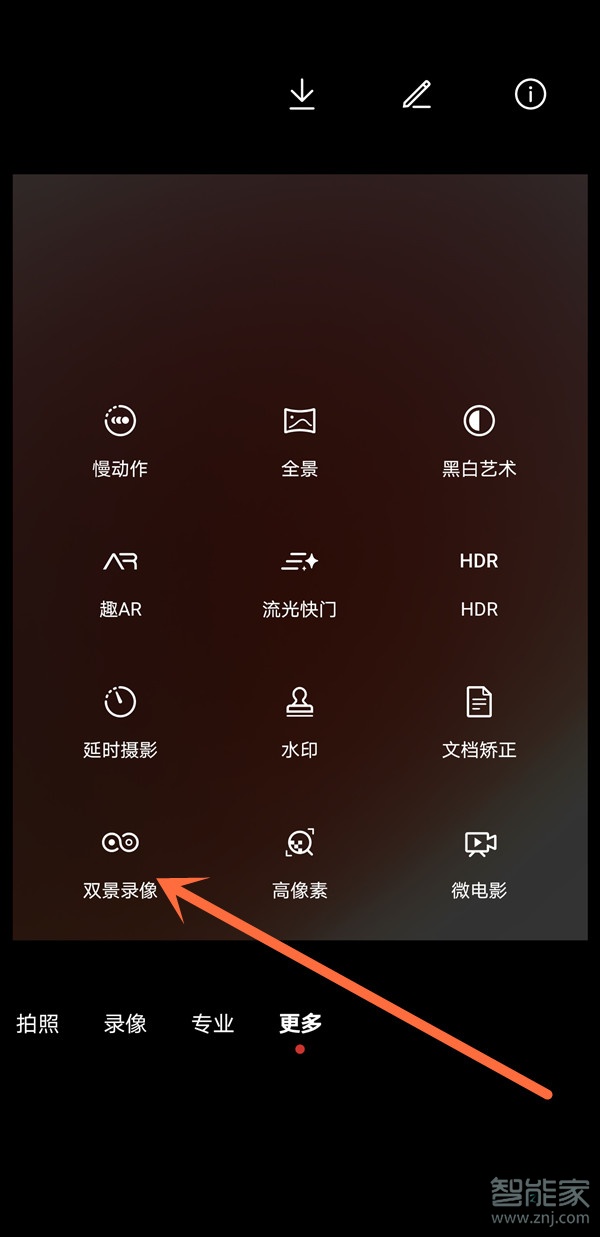Open the info details icon
Screen dimensions: 600x1237
click(x=530, y=94)
